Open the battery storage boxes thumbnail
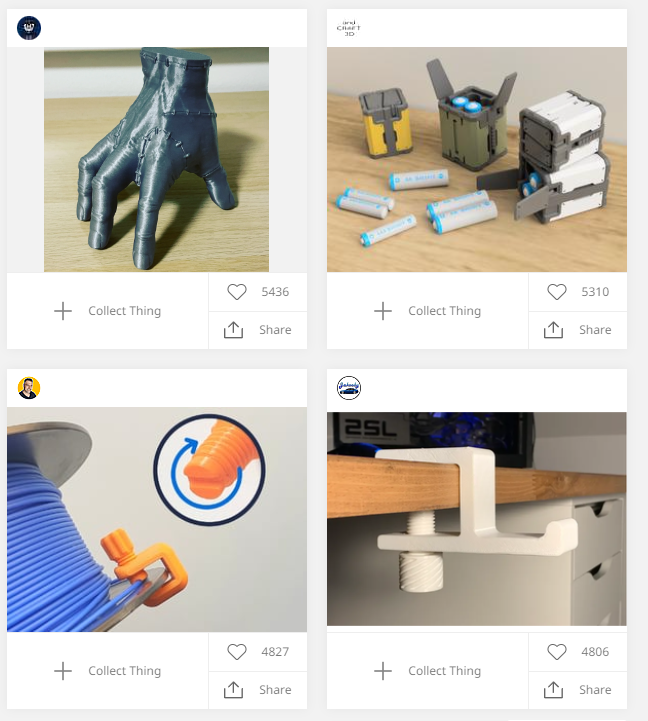Image resolution: width=648 pixels, height=721 pixels. tap(477, 159)
